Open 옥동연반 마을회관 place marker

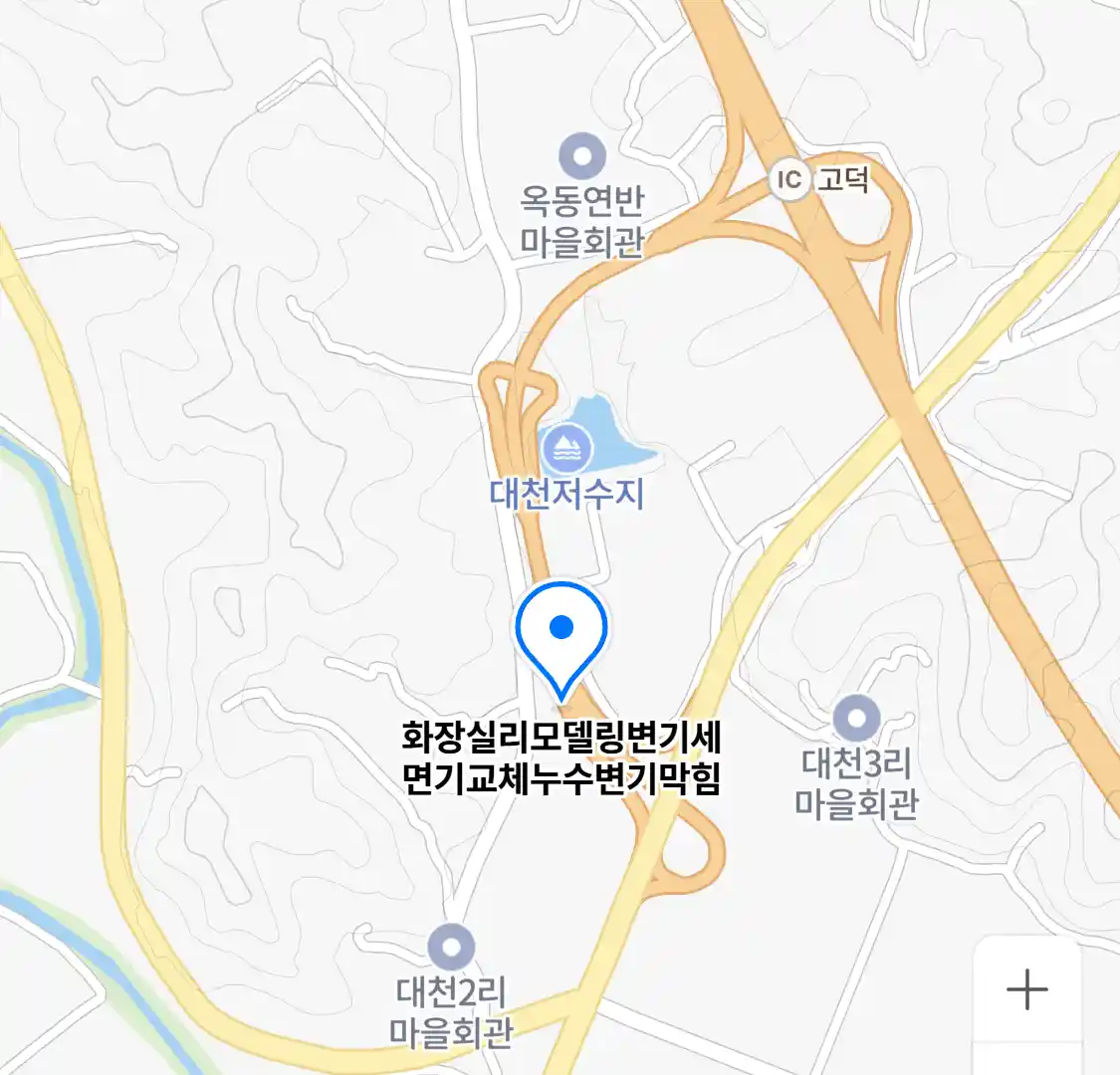point(582,157)
